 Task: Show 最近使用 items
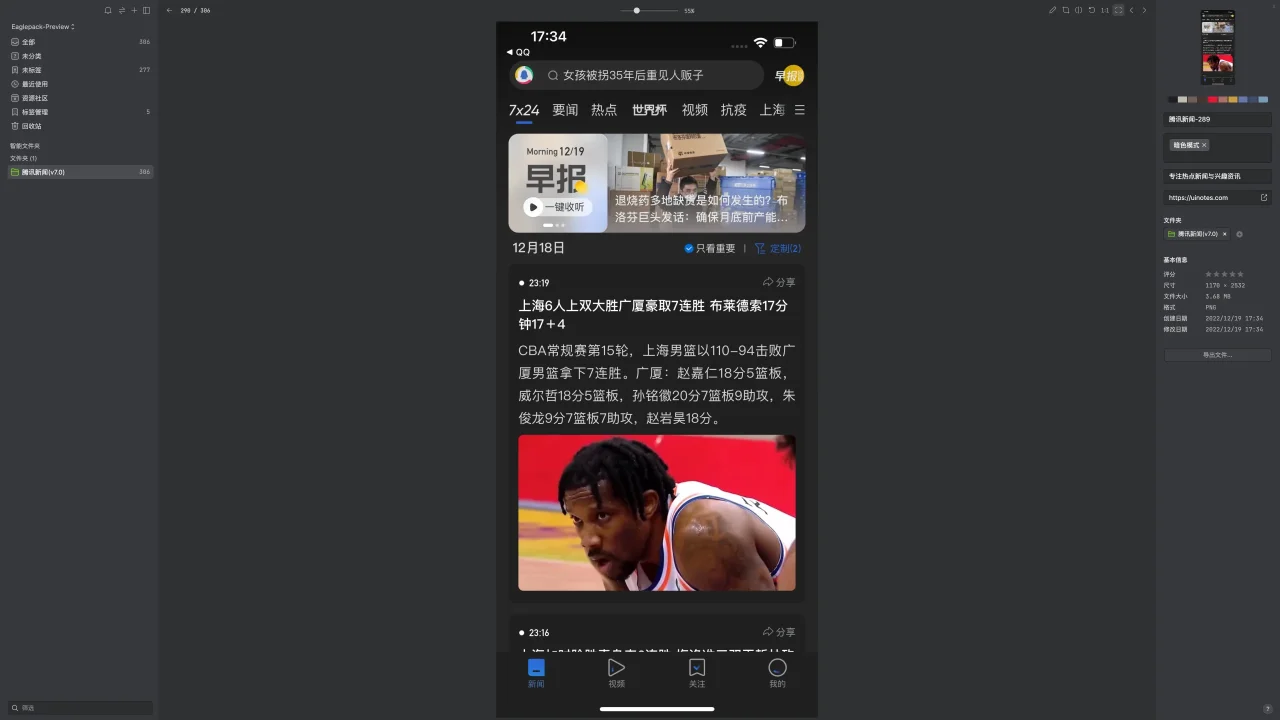click(x=34, y=84)
